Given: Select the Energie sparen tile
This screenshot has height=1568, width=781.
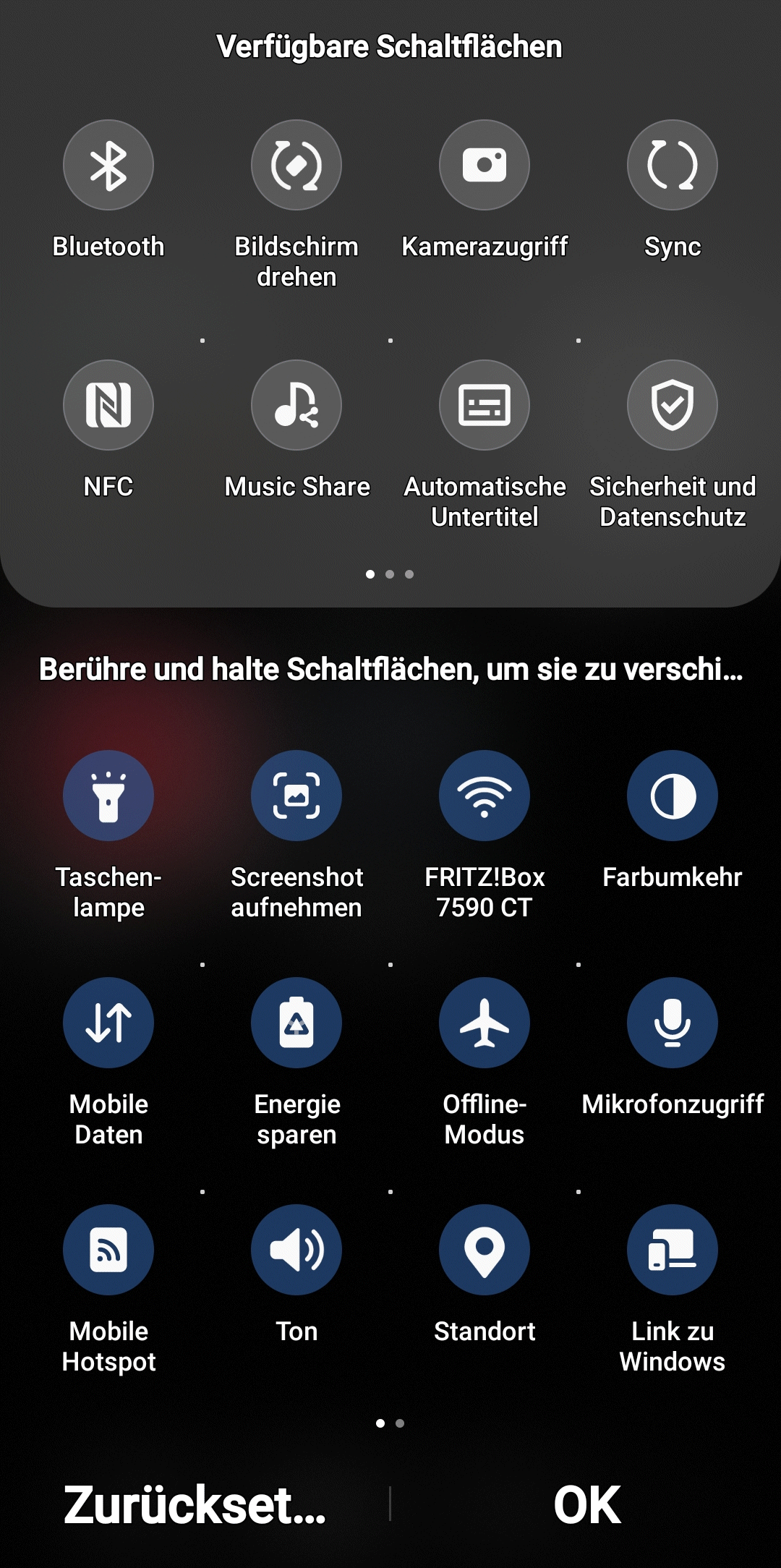Looking at the screenshot, I should pyautogui.click(x=296, y=1023).
